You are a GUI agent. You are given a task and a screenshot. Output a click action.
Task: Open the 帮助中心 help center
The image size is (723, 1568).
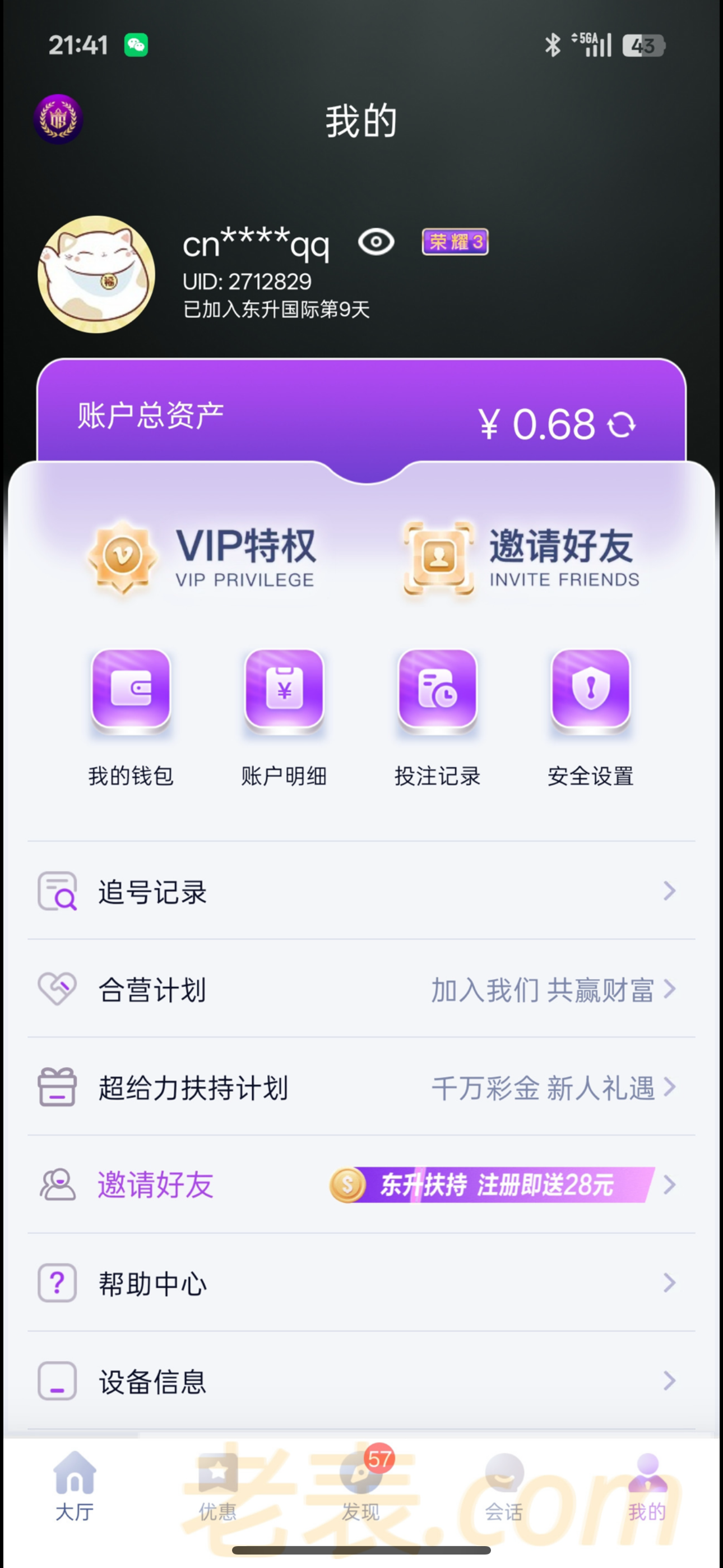[361, 1283]
